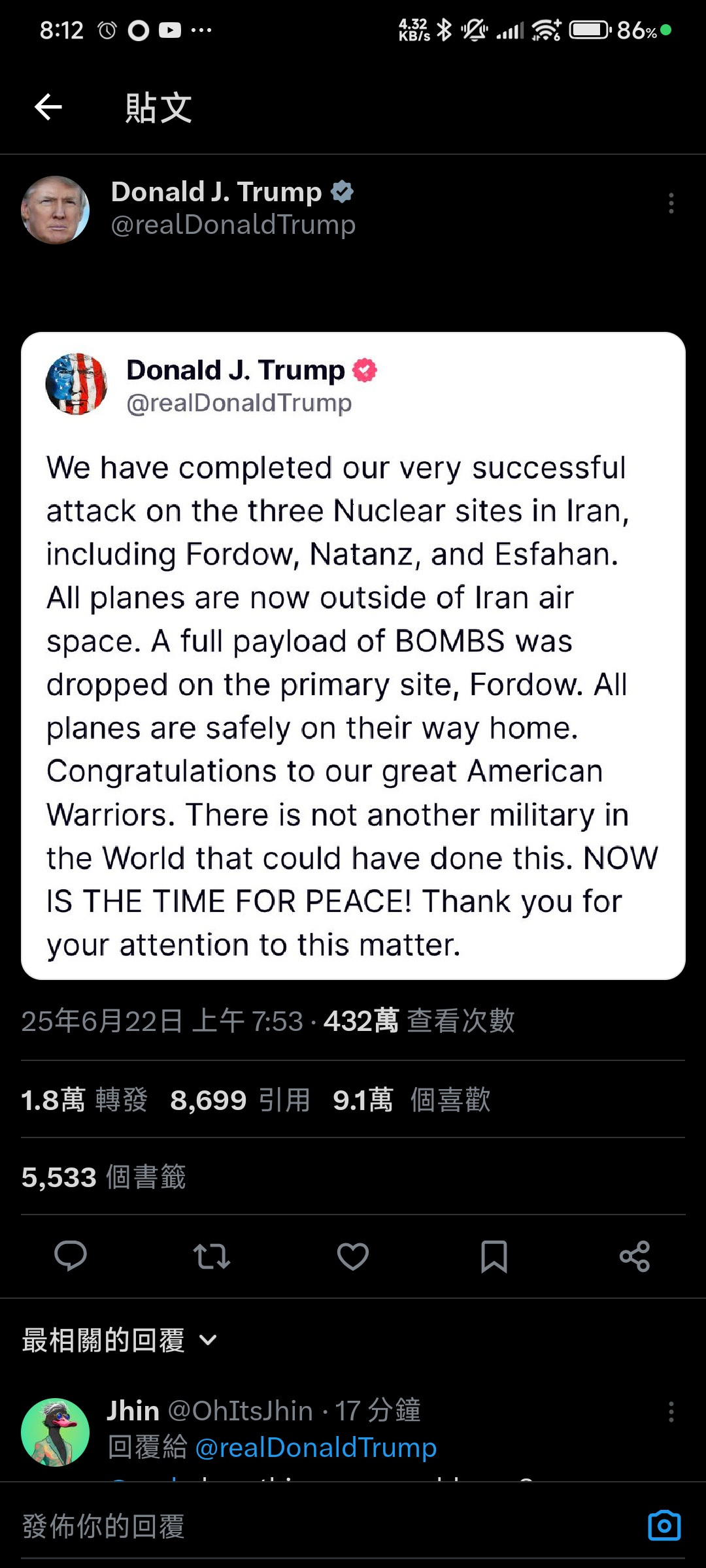Open the 引用 quotes list
This screenshot has width=706, height=1568.
pyautogui.click(x=240, y=1100)
